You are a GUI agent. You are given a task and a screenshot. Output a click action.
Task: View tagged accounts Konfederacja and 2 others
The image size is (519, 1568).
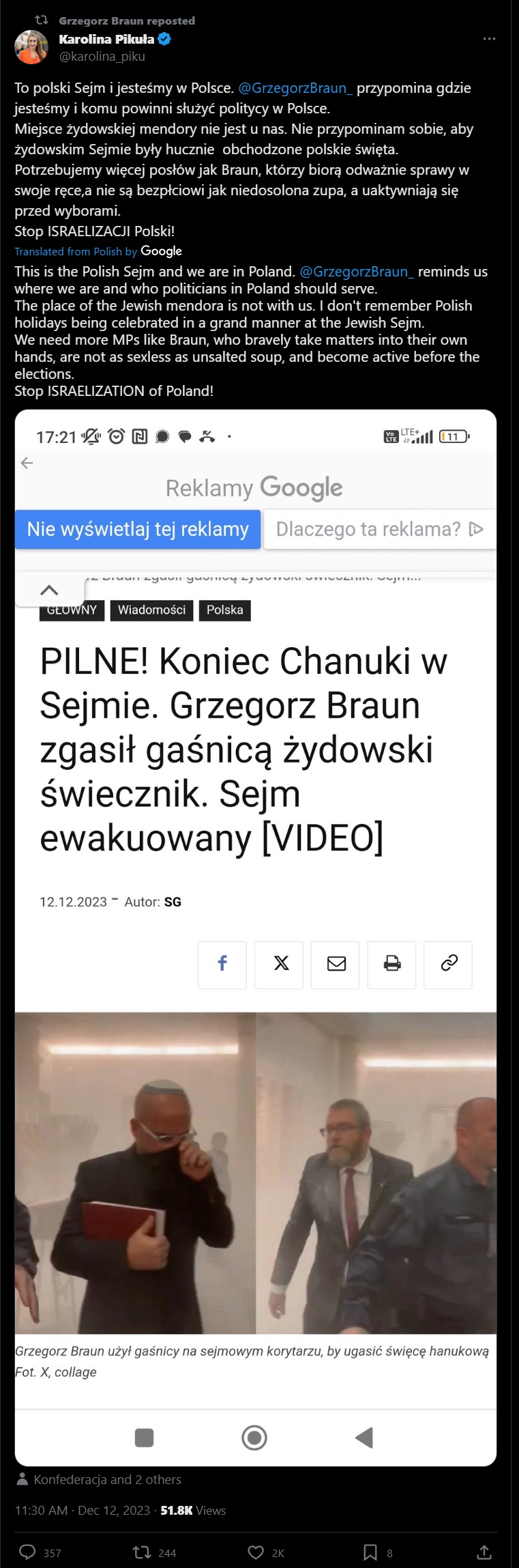coord(107,1479)
